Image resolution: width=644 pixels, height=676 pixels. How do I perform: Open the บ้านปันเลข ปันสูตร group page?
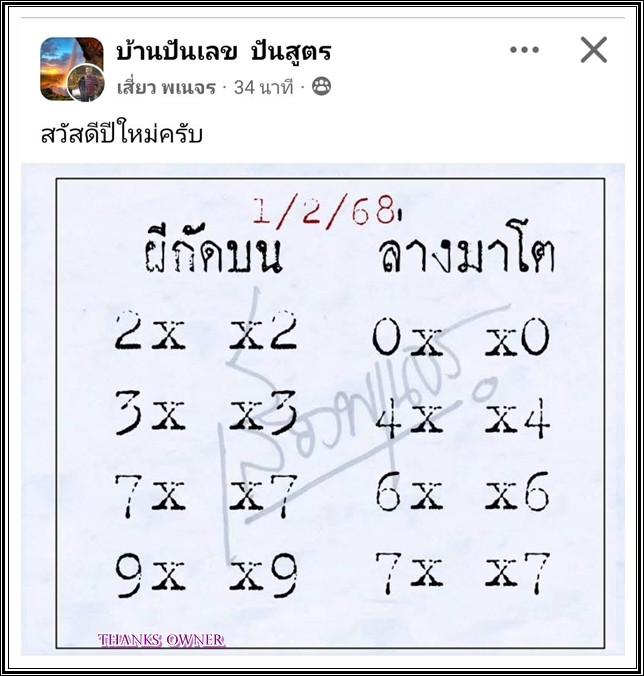point(222,52)
